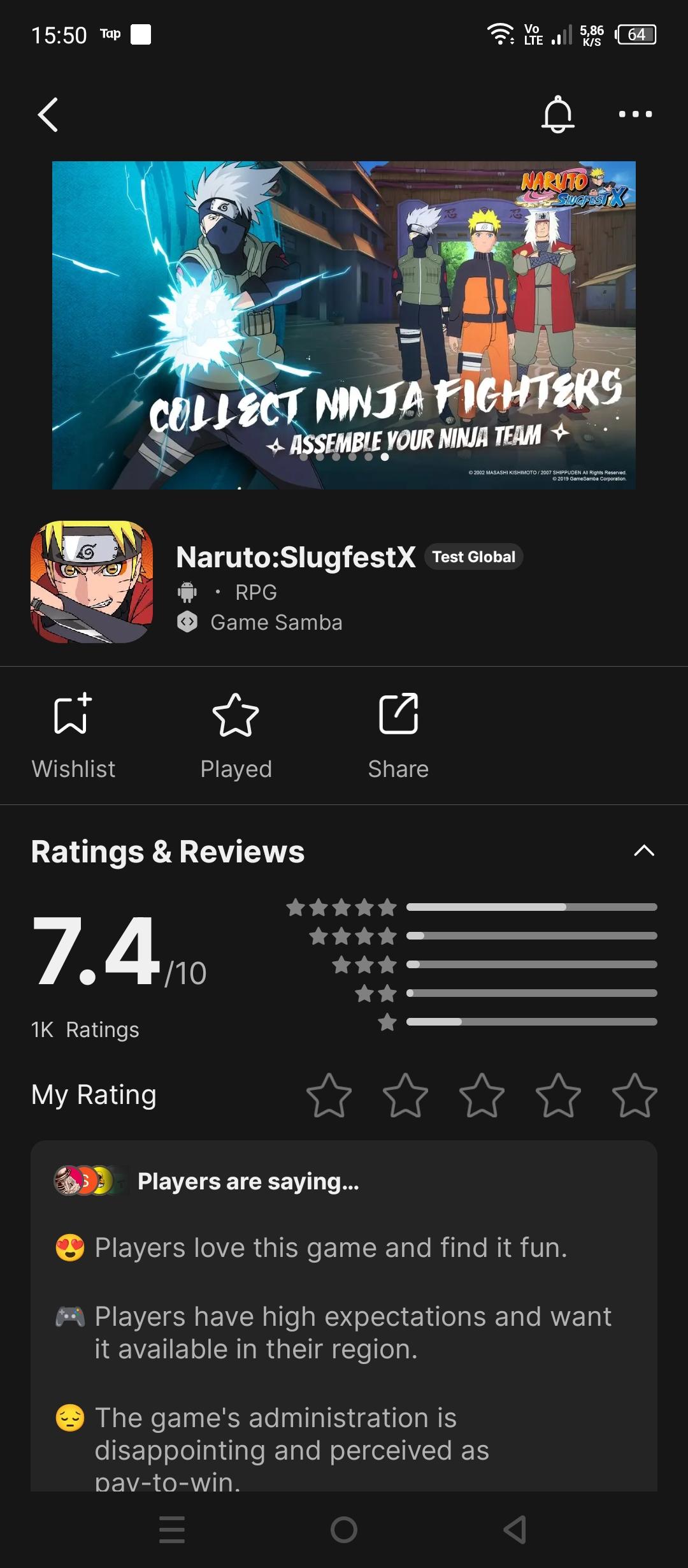Open the Game Samba developer page
The height and width of the screenshot is (1568, 688).
tap(276, 623)
